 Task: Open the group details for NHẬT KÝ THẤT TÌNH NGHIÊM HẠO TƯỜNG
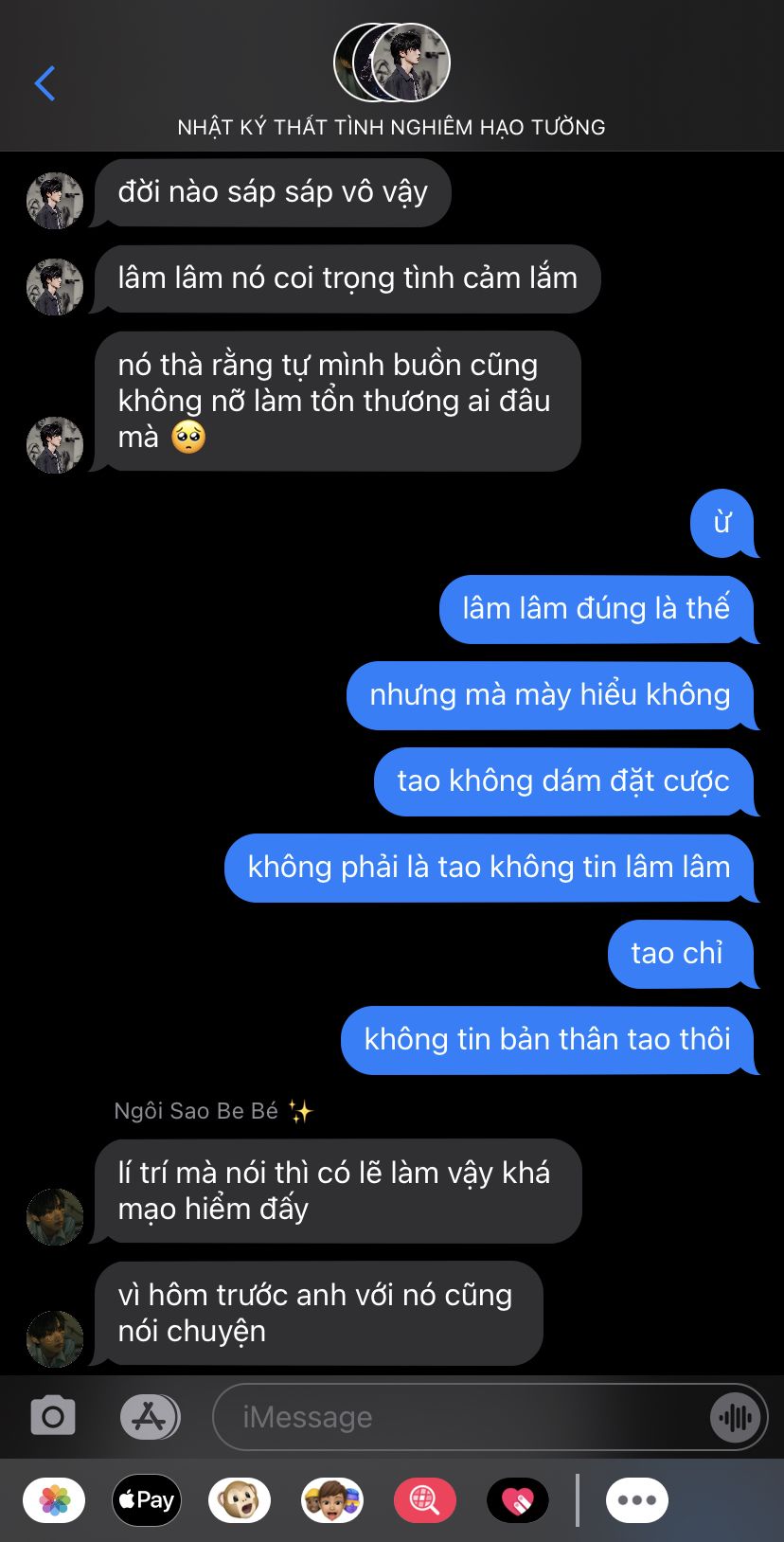[x=391, y=81]
